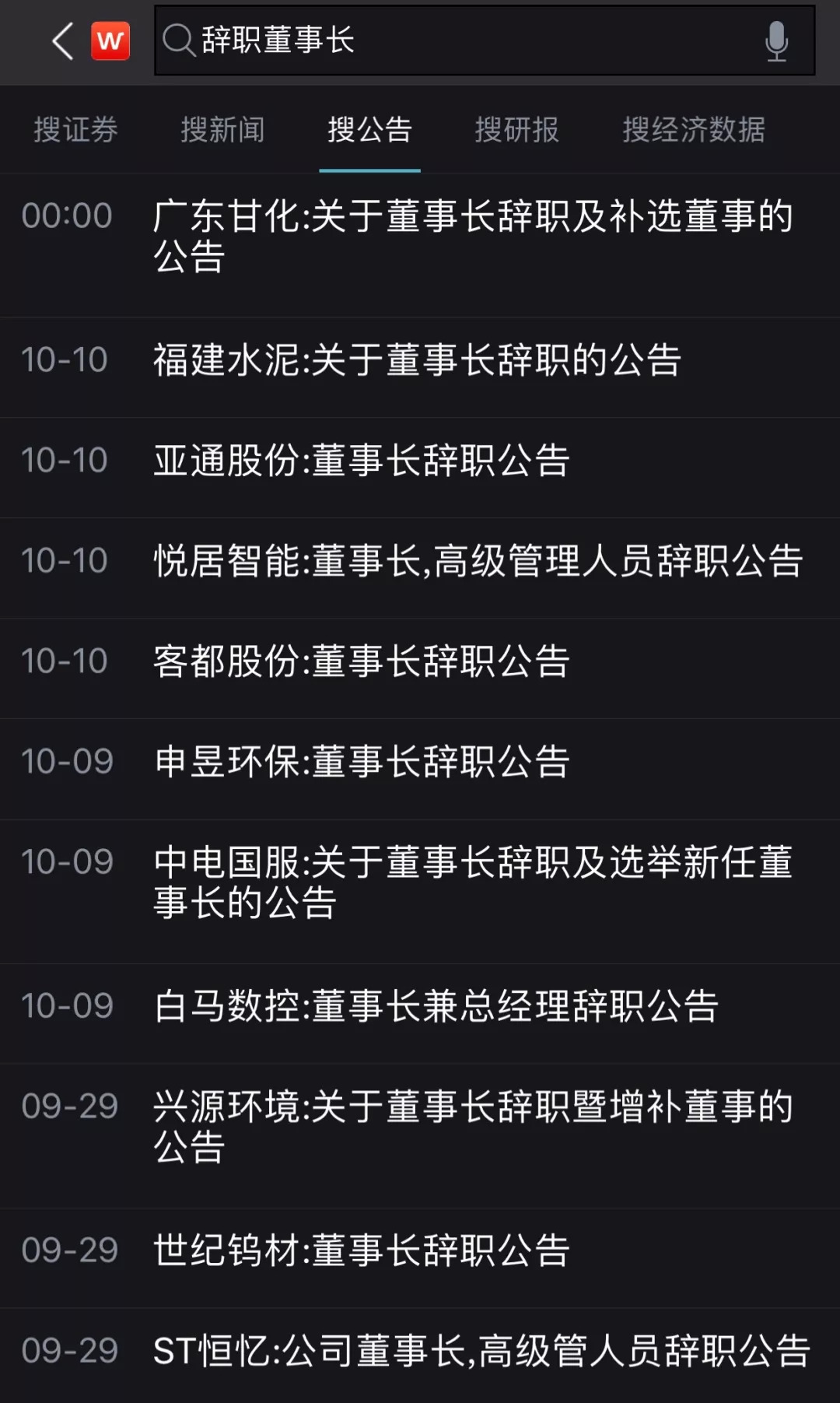Viewport: 840px width, 1403px height.
Task: Switch to the 搜证券 tab
Action: pyautogui.click(x=75, y=129)
